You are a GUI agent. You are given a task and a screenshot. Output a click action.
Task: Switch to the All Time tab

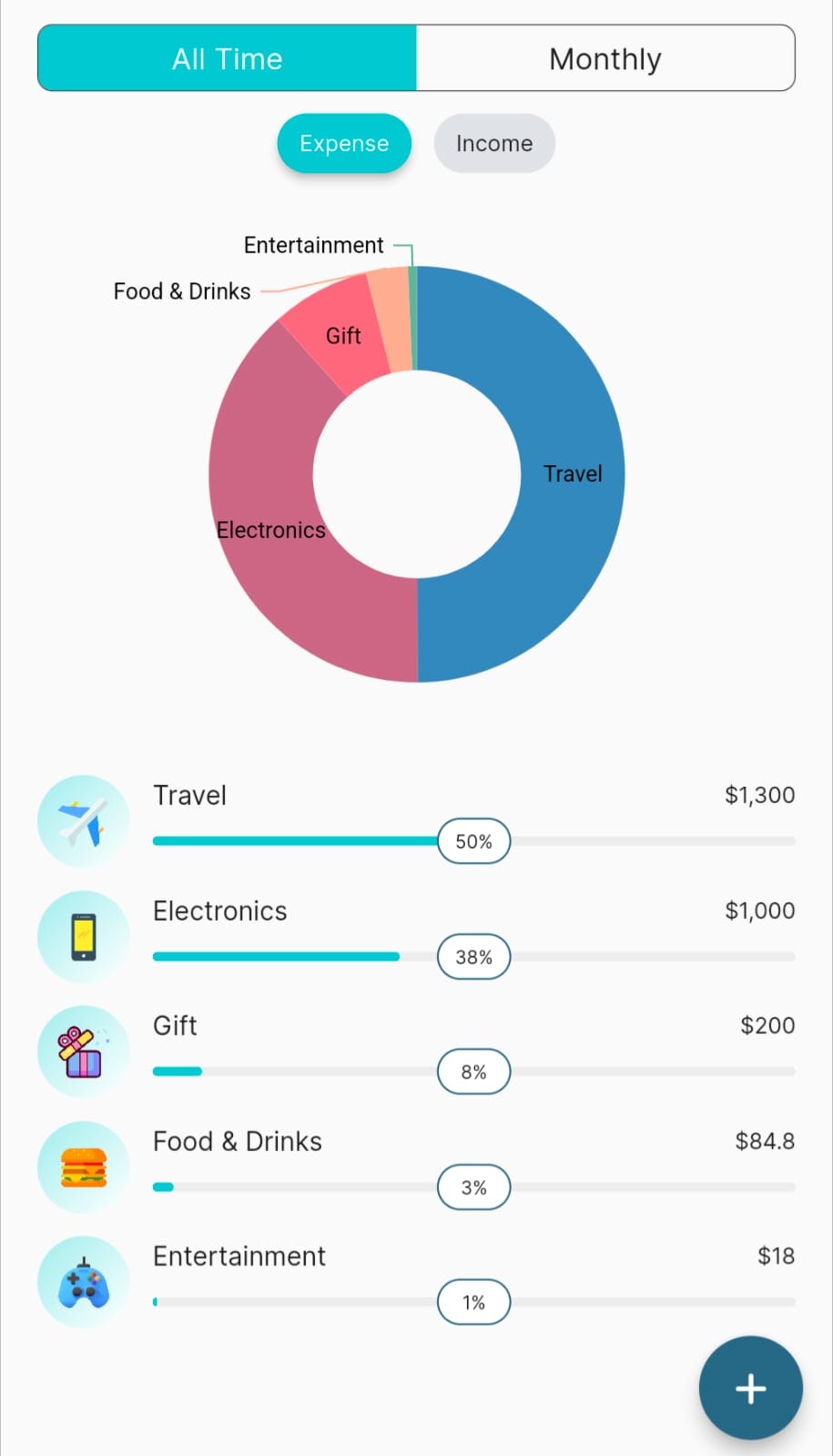coord(228,58)
